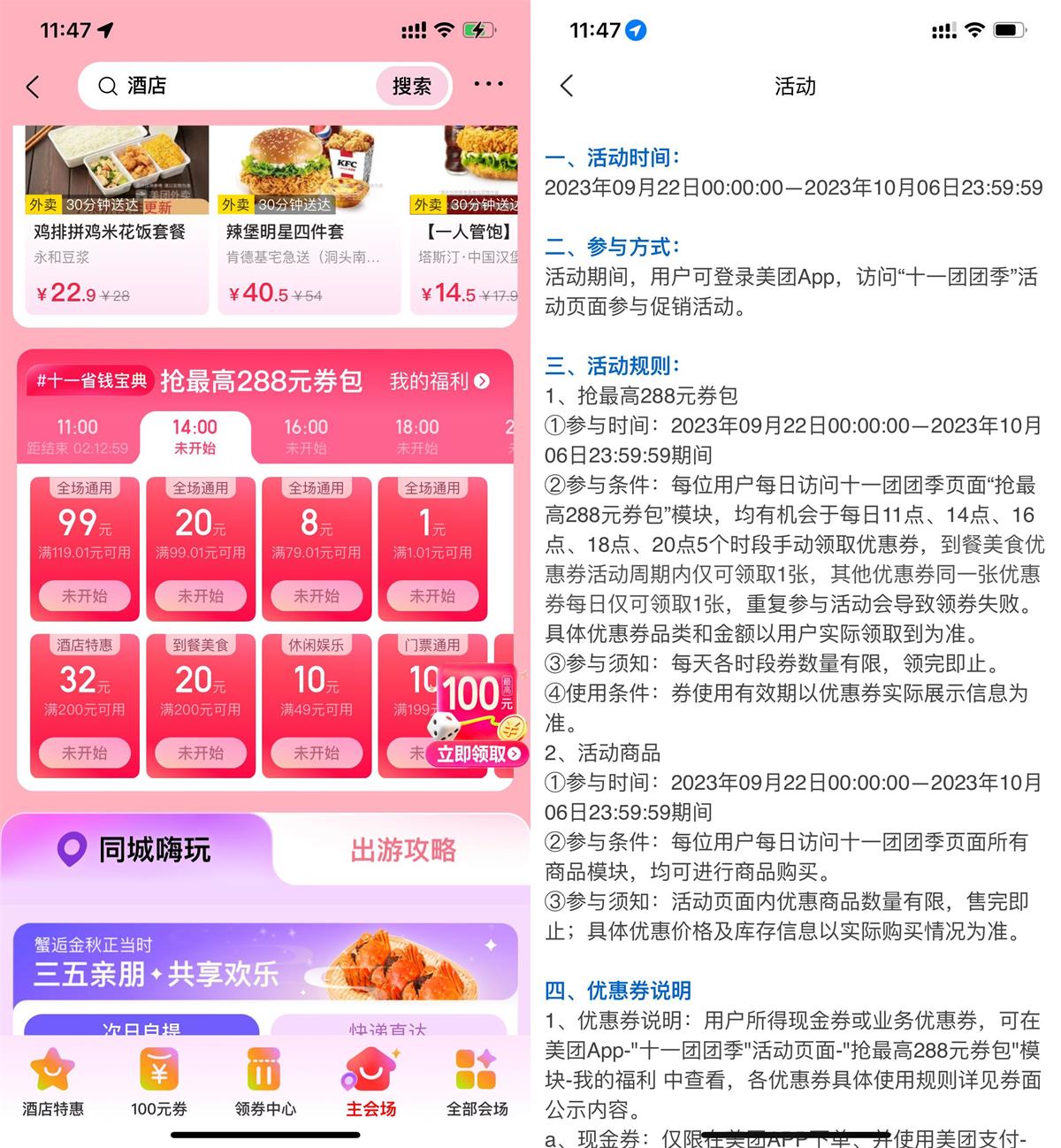
Task: View 我的福利 coupons
Action: [439, 381]
